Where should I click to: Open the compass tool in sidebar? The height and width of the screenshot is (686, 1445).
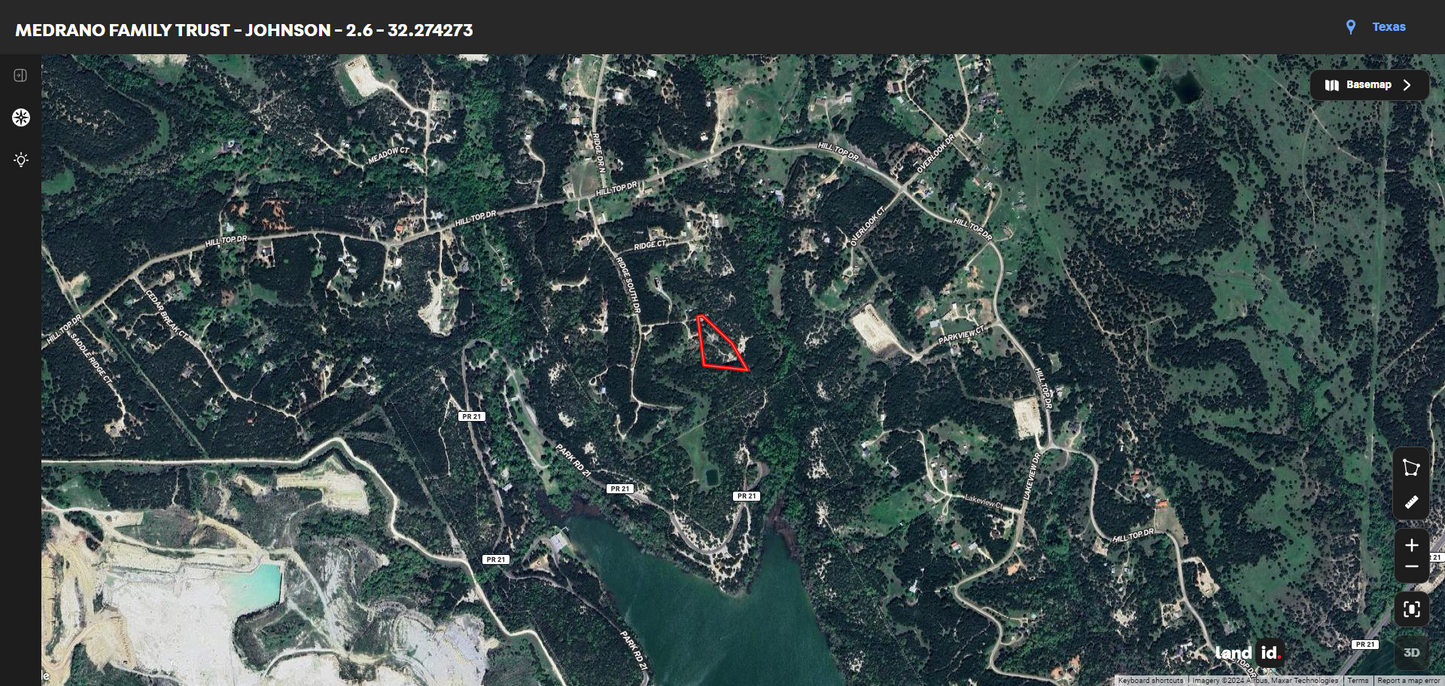tap(20, 118)
